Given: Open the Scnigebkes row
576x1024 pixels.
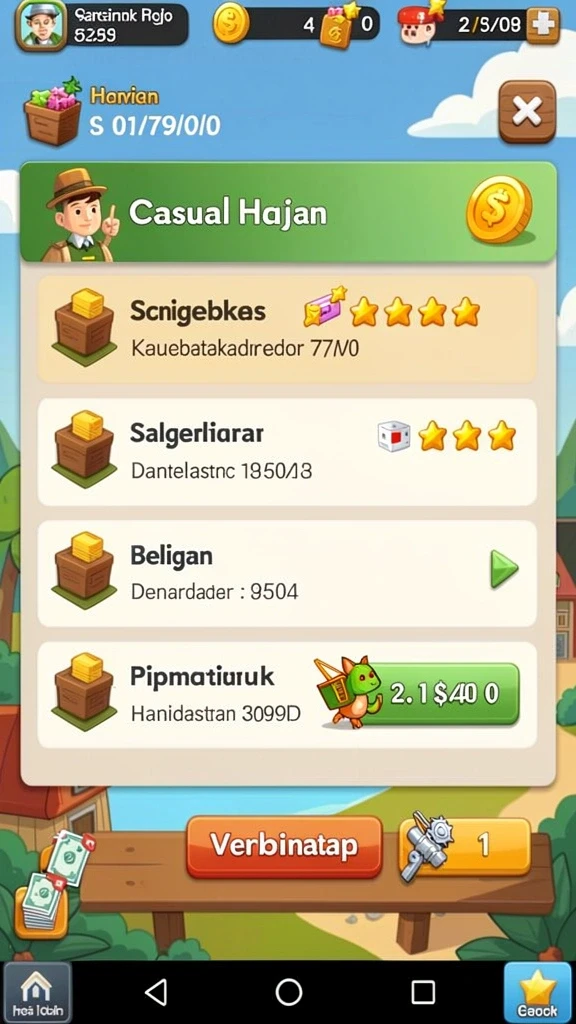Looking at the screenshot, I should (x=287, y=328).
